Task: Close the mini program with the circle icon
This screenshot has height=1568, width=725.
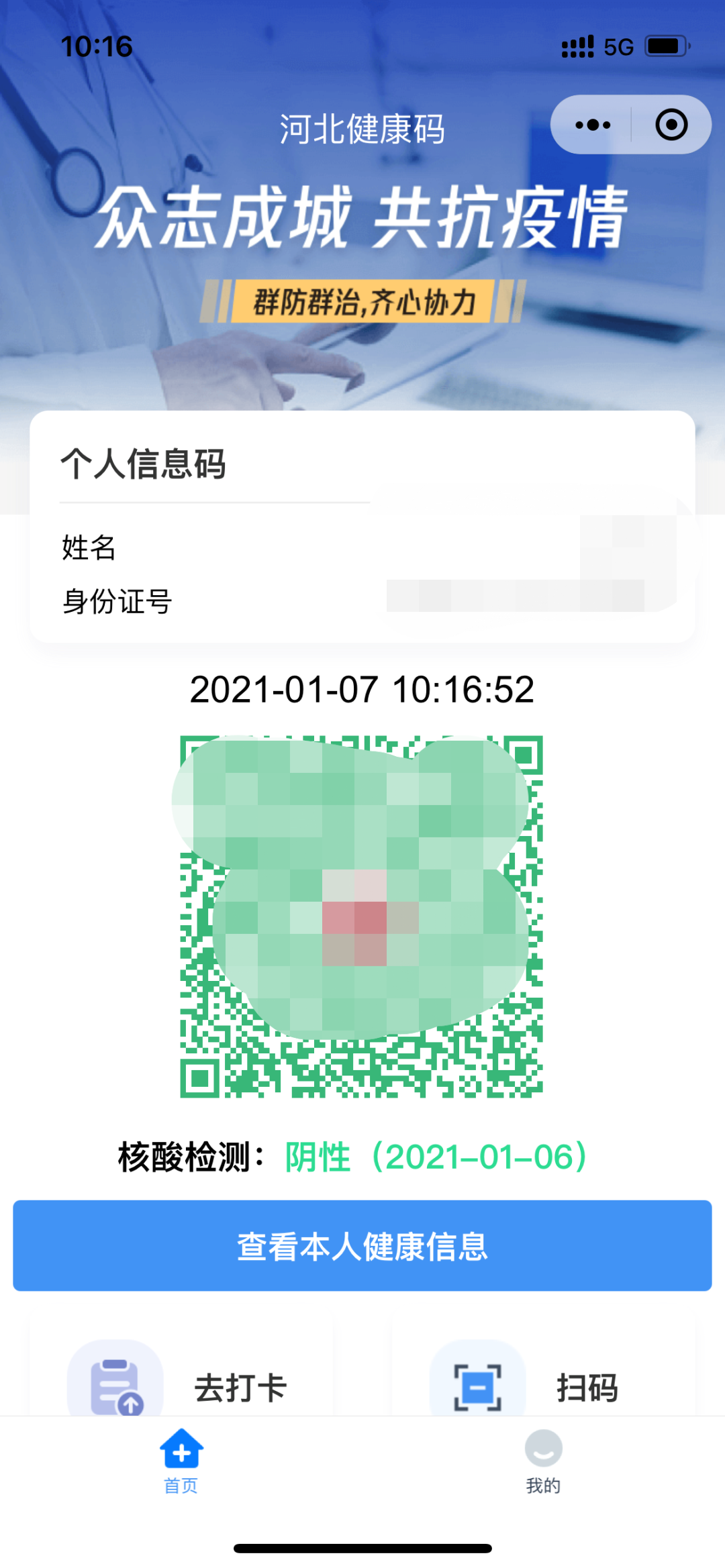Action: [x=671, y=125]
